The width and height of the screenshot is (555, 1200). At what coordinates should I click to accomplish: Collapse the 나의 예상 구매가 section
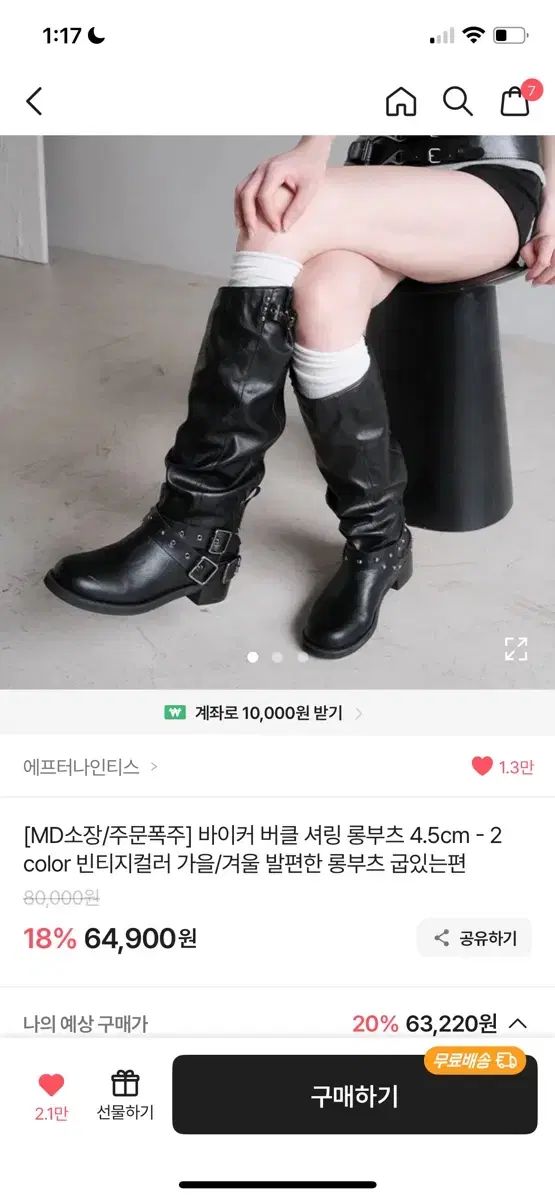518,1023
